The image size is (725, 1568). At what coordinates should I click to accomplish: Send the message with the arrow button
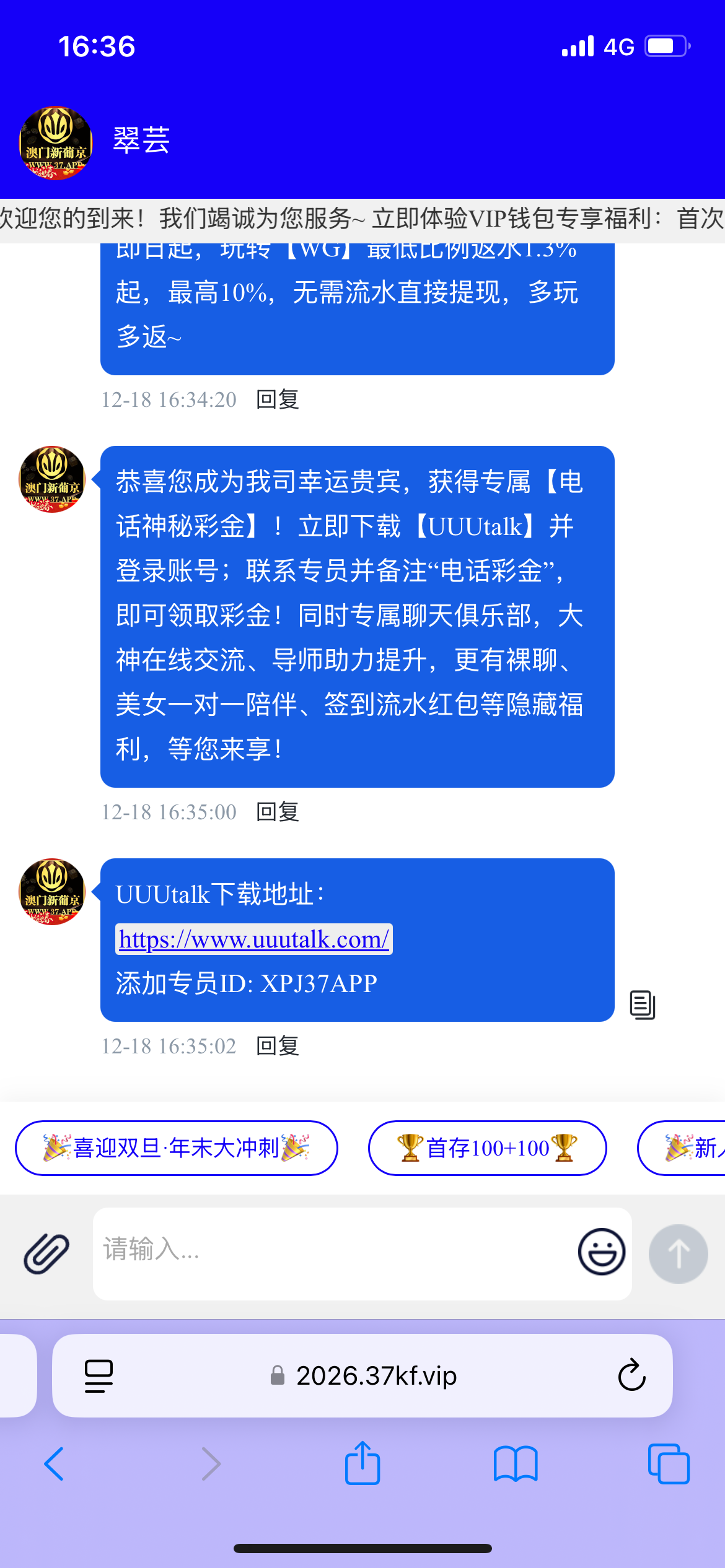pos(678,1253)
